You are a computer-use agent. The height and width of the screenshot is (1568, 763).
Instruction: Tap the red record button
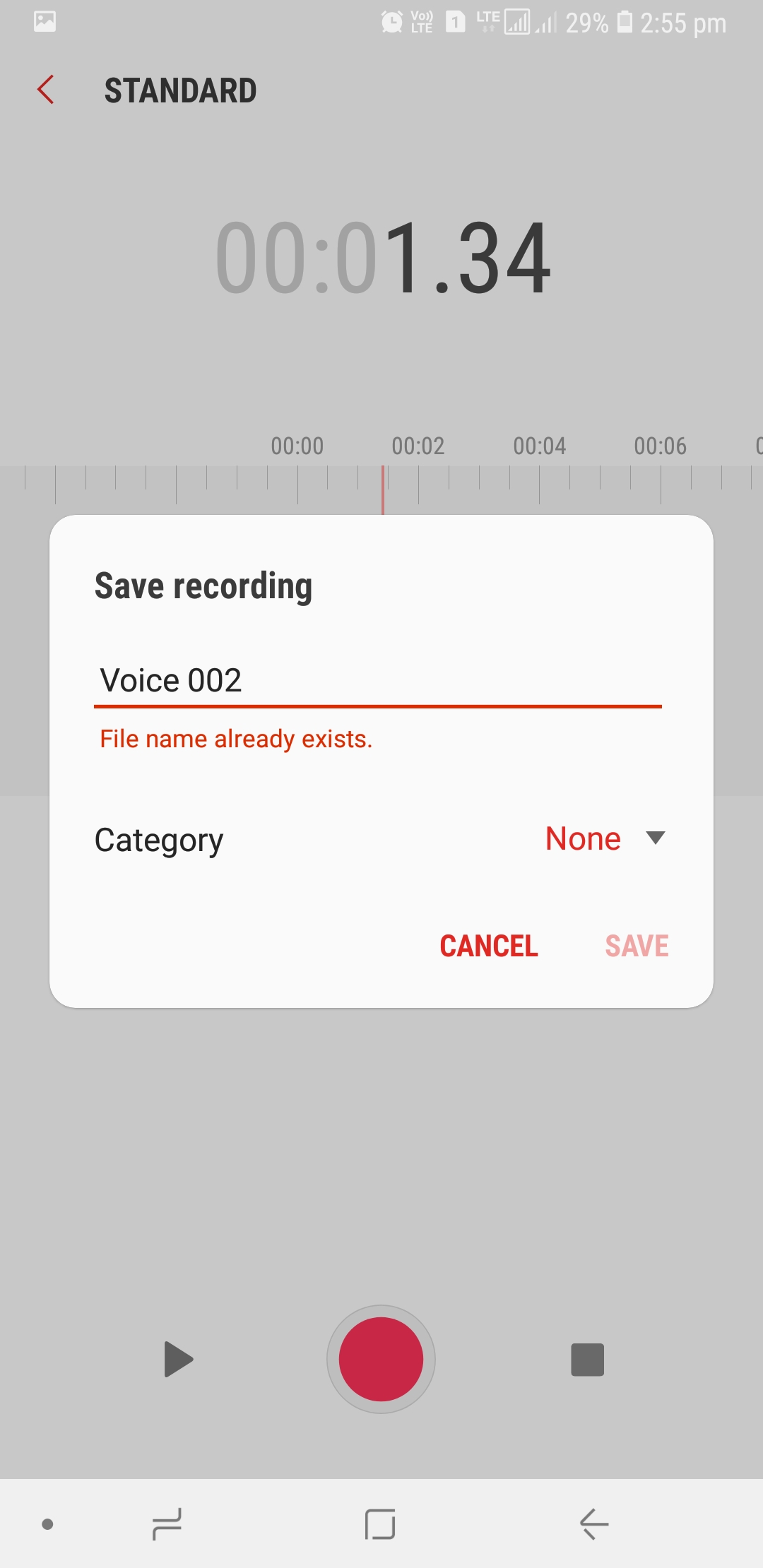[381, 1360]
